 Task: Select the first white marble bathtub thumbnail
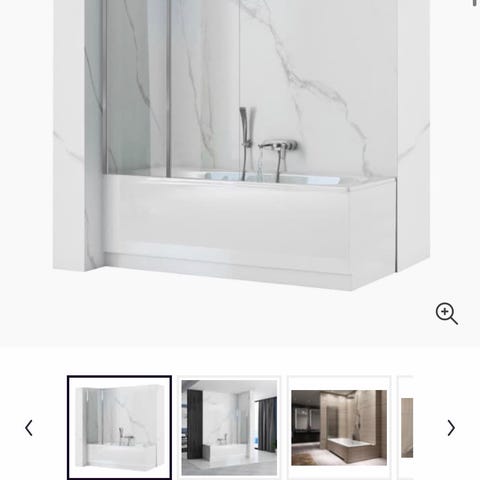(x=120, y=428)
